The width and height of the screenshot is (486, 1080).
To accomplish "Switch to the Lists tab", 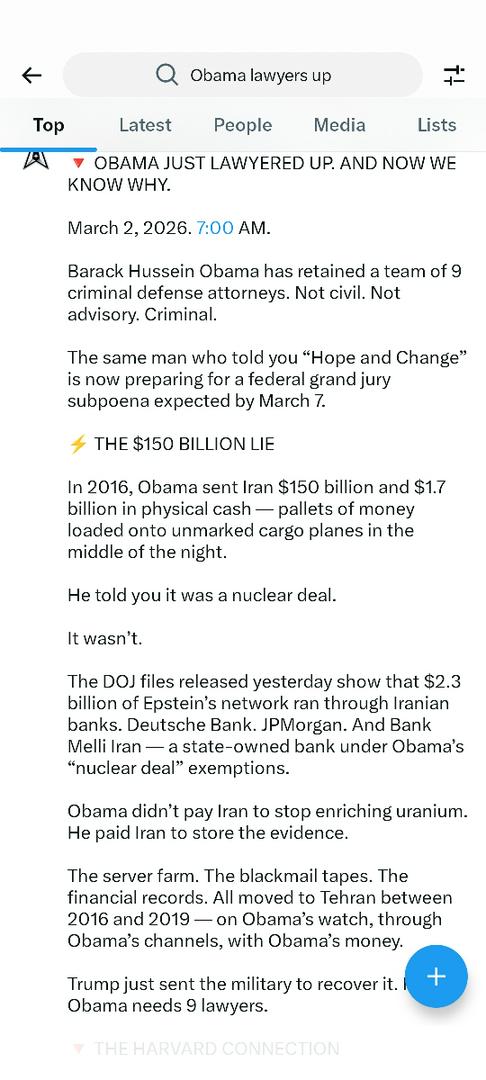I will coord(436,125).
